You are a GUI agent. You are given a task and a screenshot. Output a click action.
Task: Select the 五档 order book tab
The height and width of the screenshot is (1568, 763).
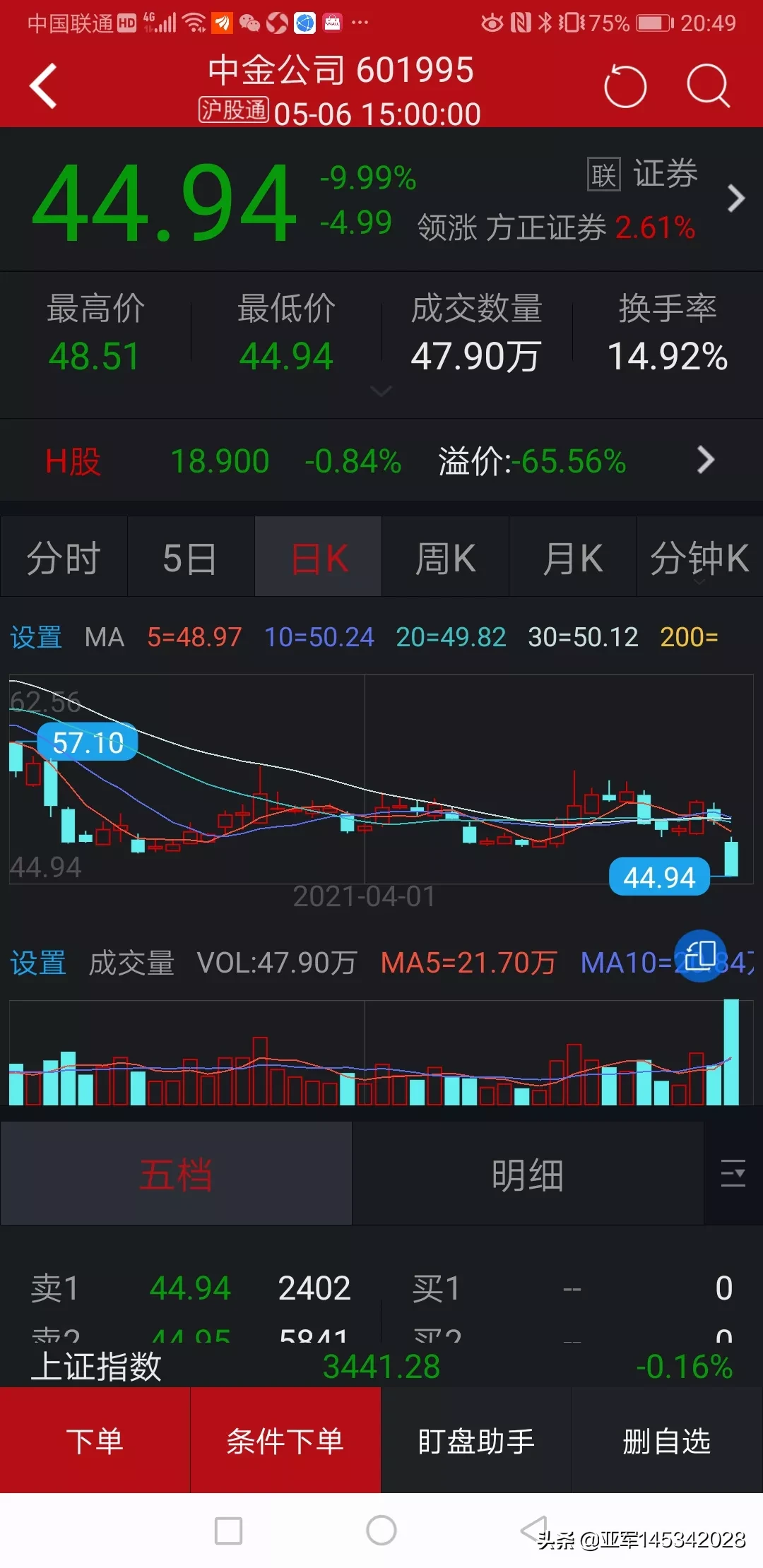point(176,1176)
